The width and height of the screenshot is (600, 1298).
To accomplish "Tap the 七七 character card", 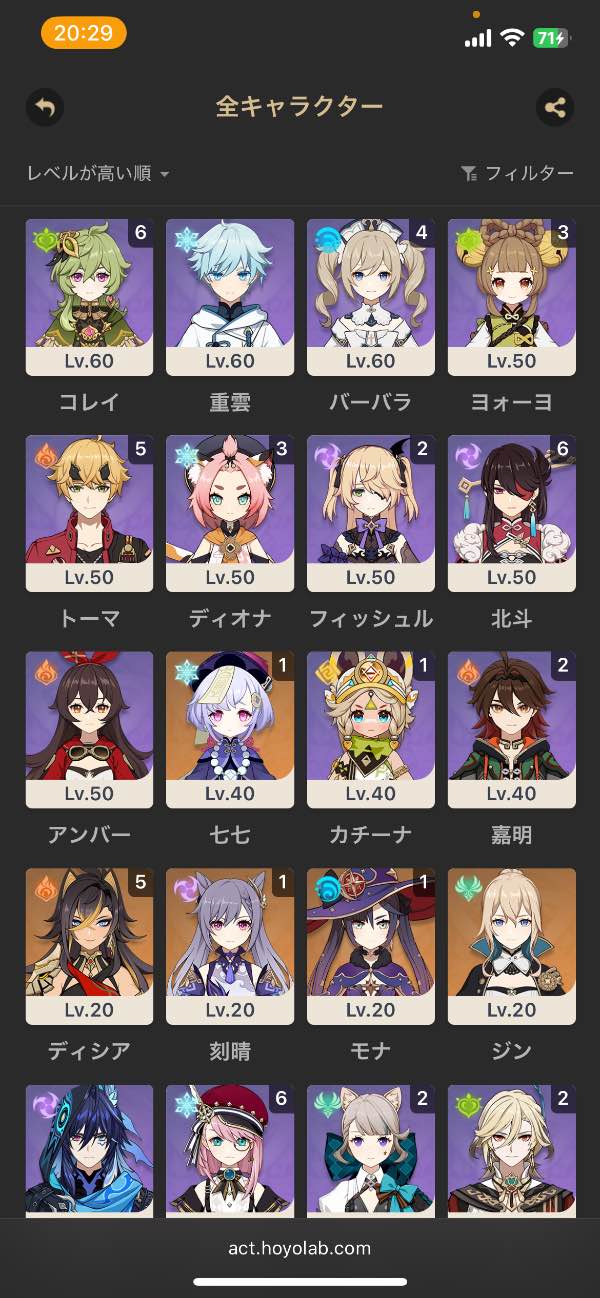I will (230, 730).
